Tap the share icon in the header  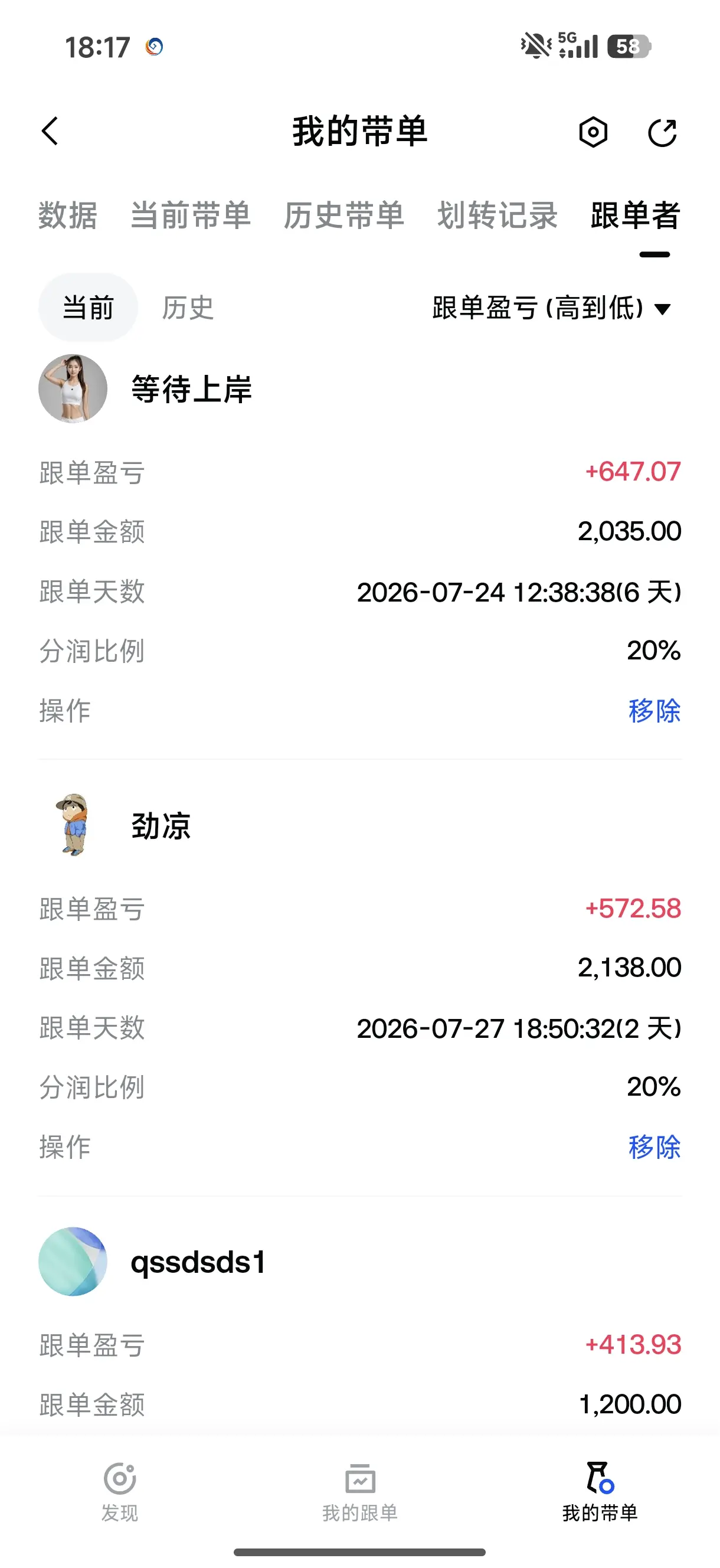pyautogui.click(x=662, y=132)
